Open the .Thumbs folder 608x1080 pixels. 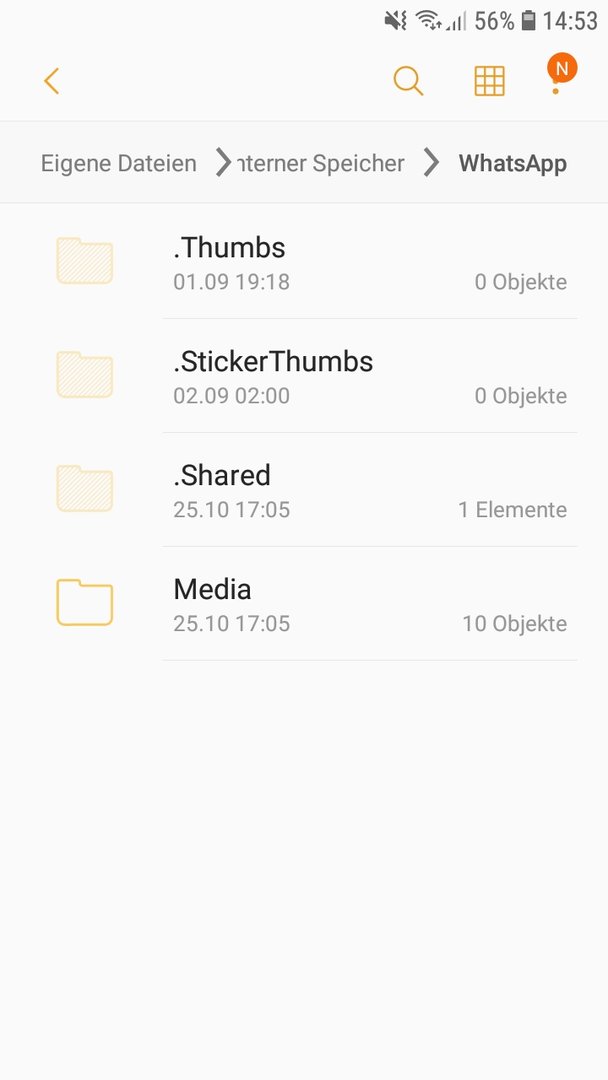304,262
